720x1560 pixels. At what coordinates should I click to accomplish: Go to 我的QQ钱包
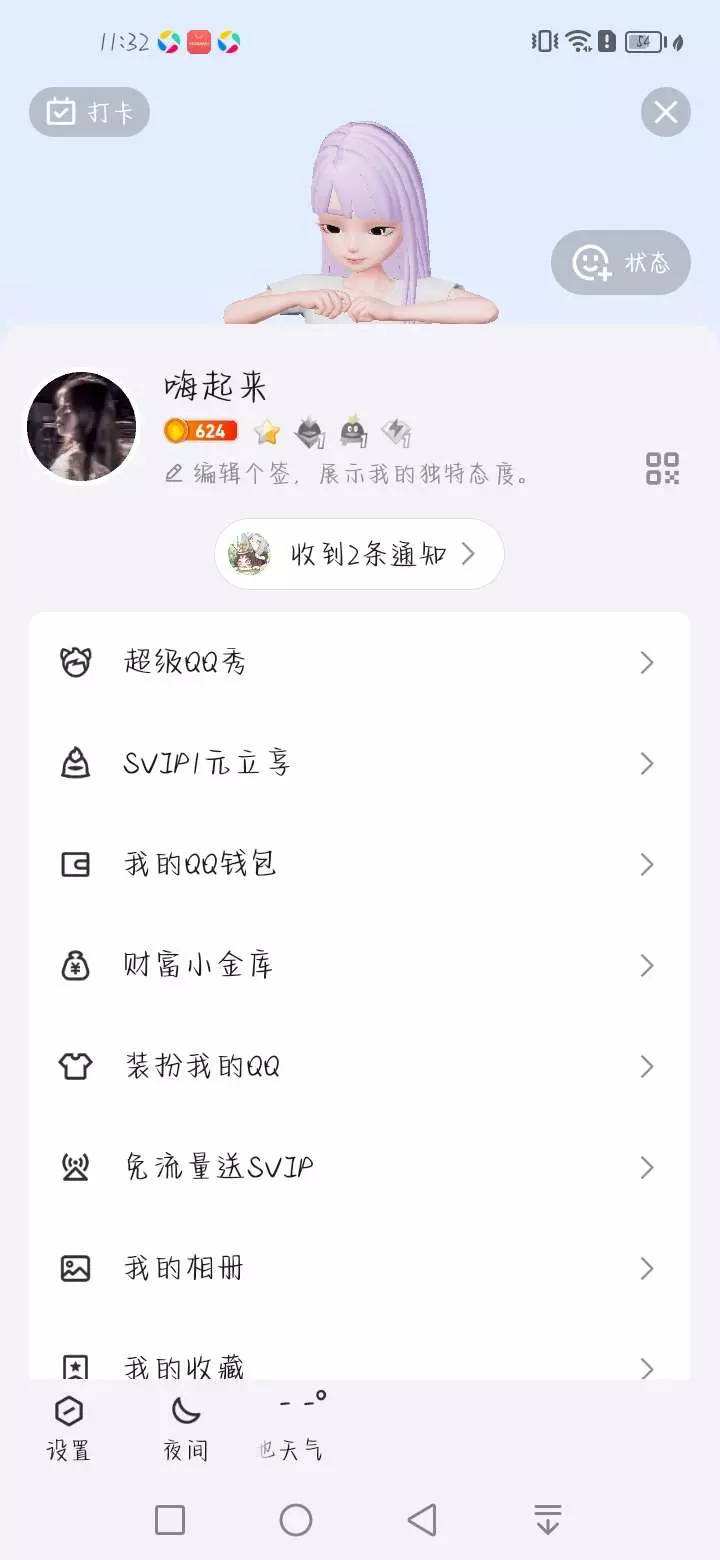(x=359, y=865)
